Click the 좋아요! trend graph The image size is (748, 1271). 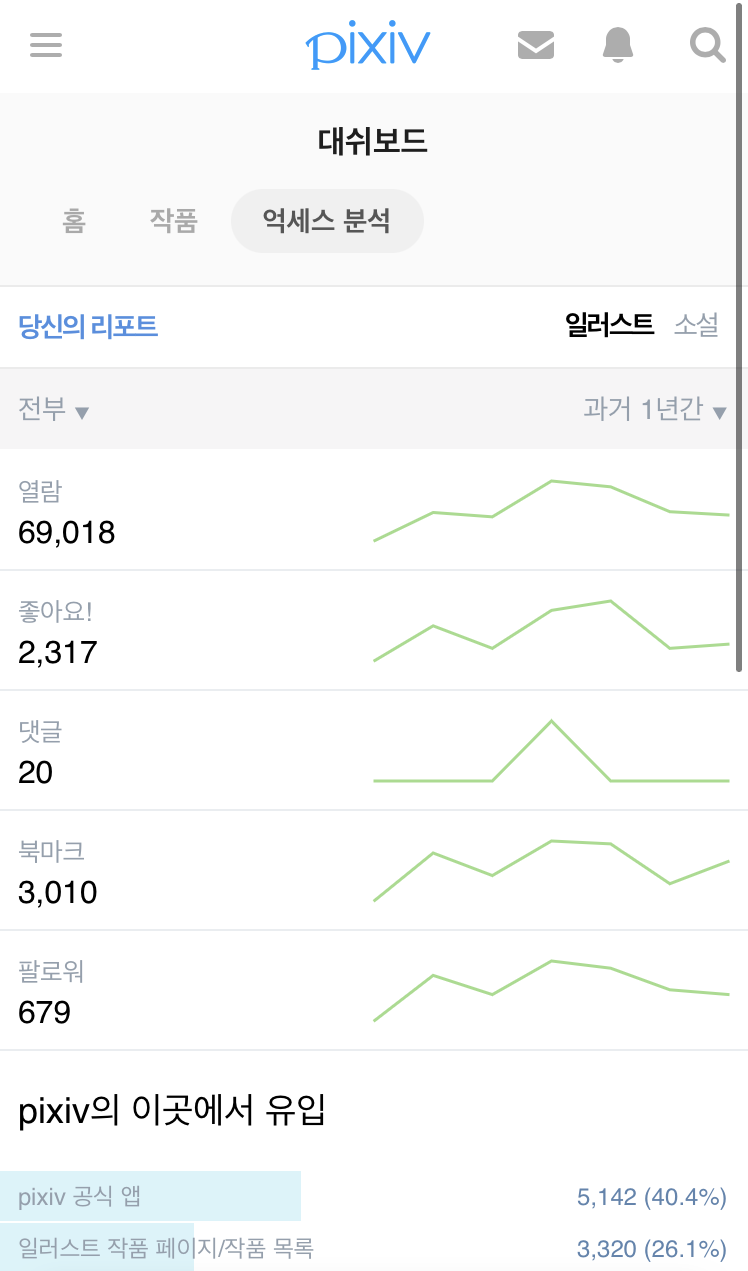click(550, 632)
